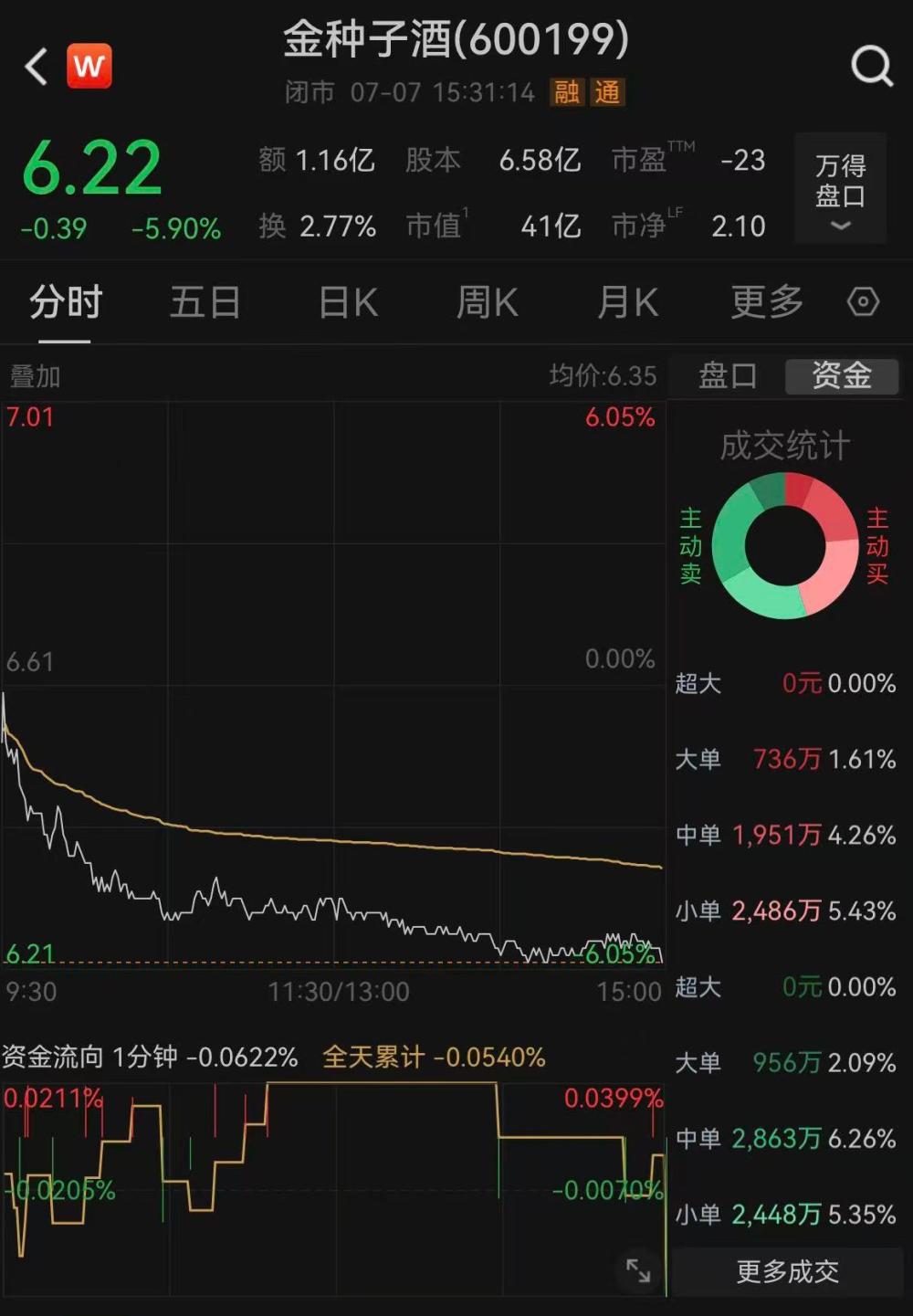Select the 周K chart tab
Screen dimensions: 913x1316
pos(488,302)
